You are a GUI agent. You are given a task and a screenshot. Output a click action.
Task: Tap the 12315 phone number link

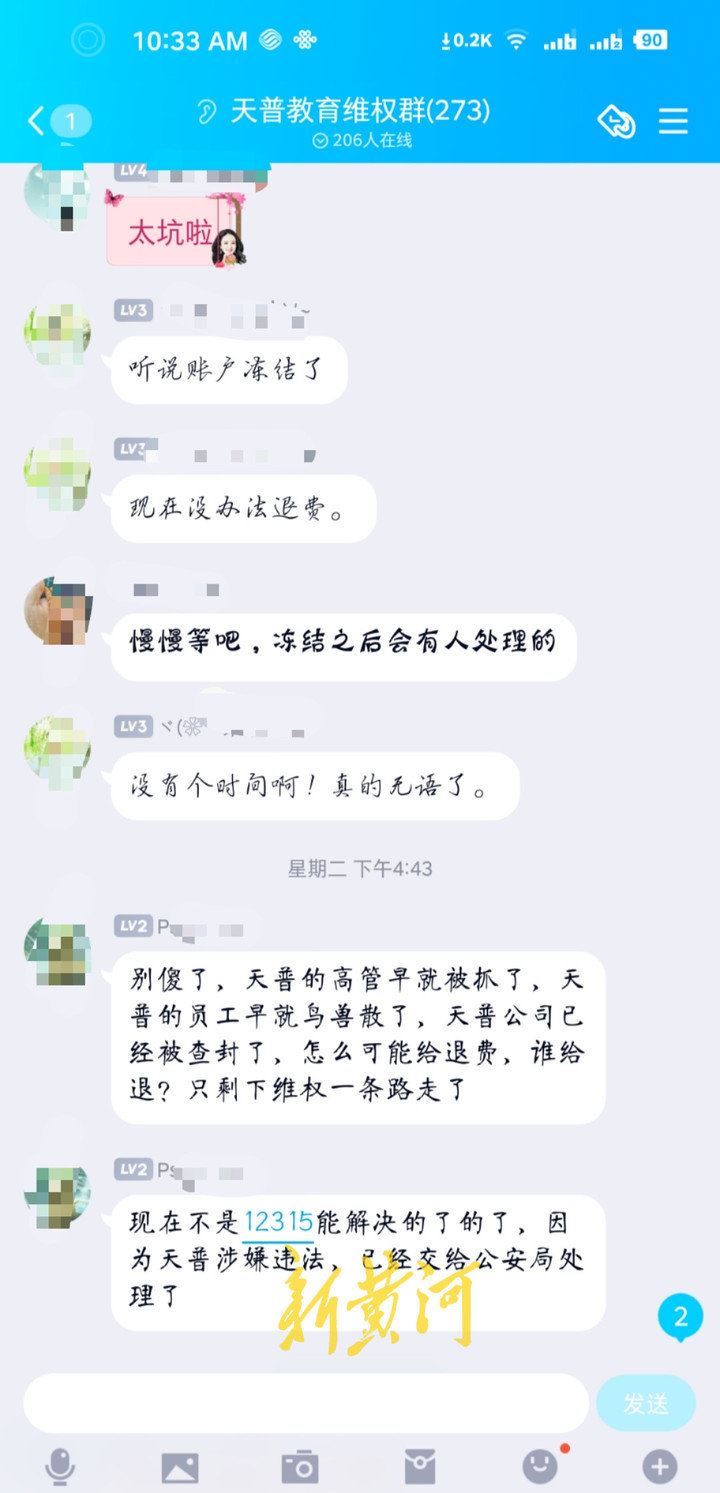(x=278, y=1222)
